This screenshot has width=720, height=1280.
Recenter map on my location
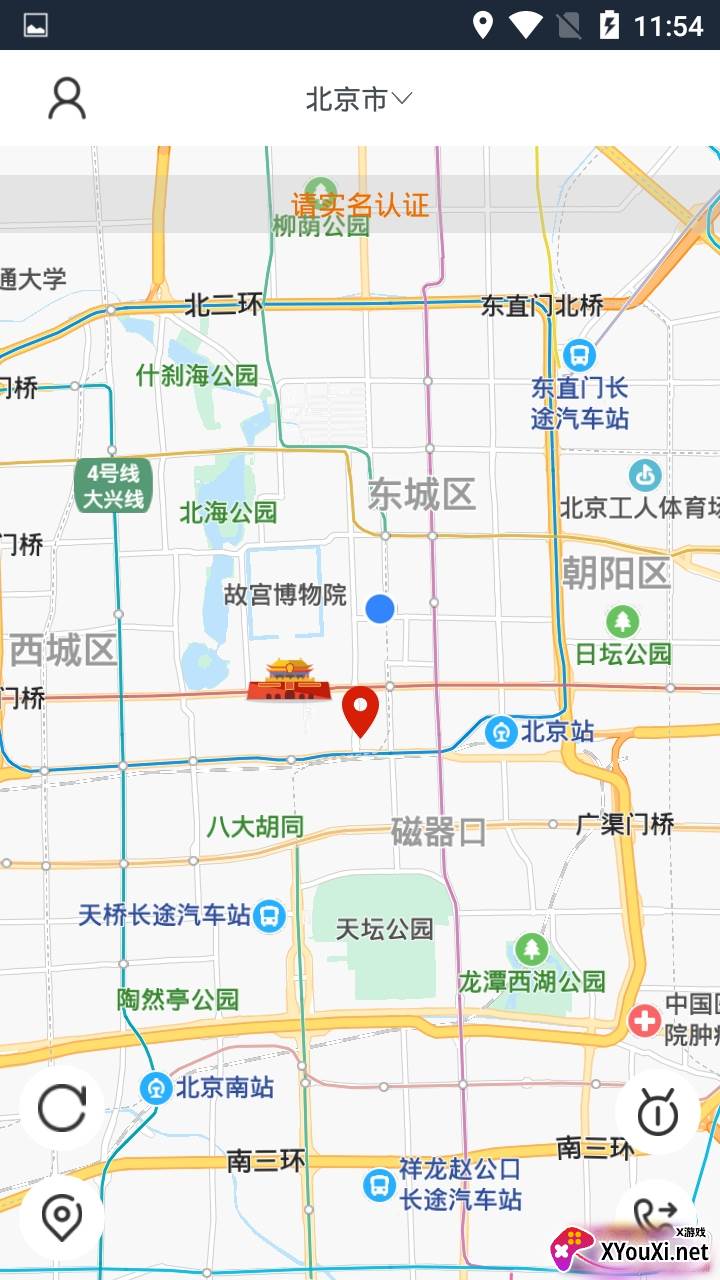click(62, 1218)
